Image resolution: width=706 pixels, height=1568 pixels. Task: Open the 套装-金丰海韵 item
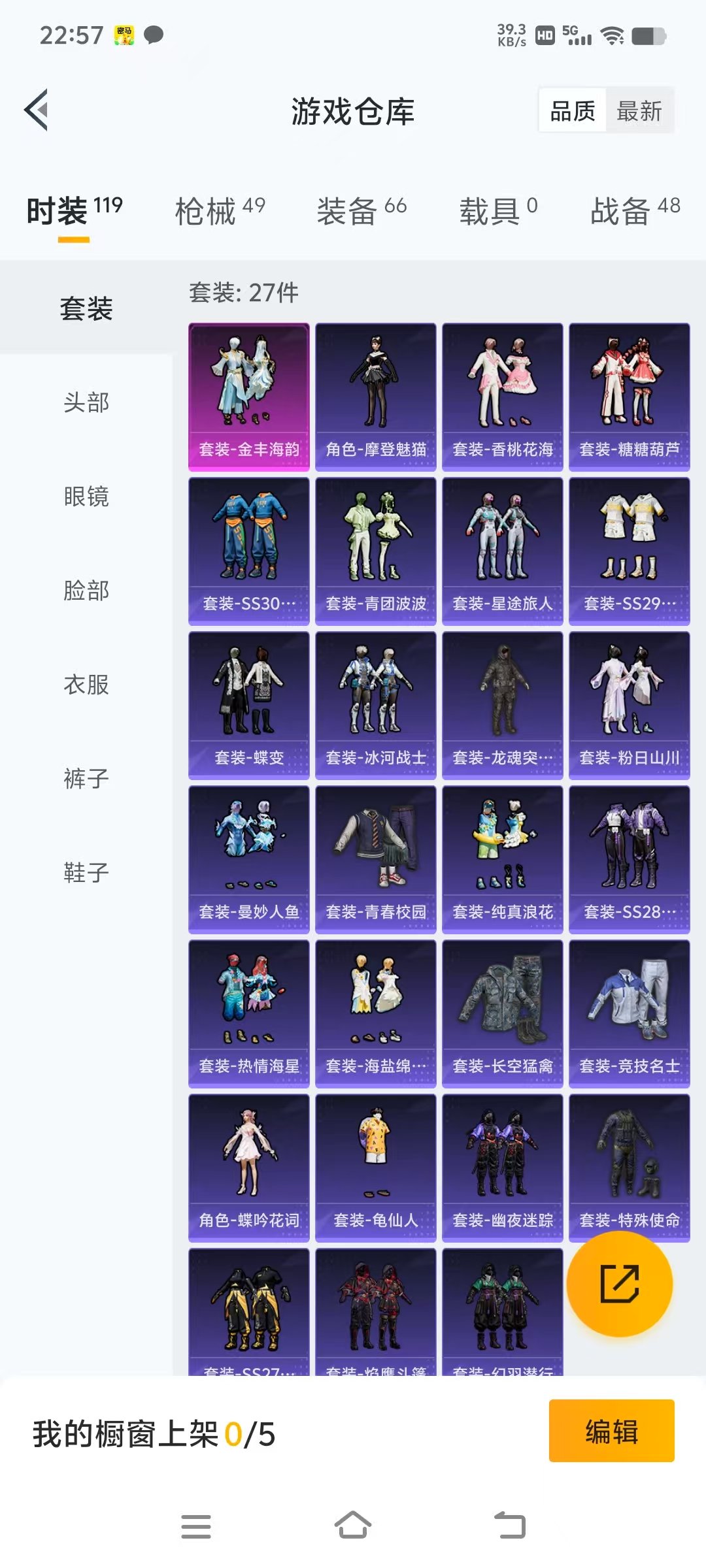tap(249, 397)
